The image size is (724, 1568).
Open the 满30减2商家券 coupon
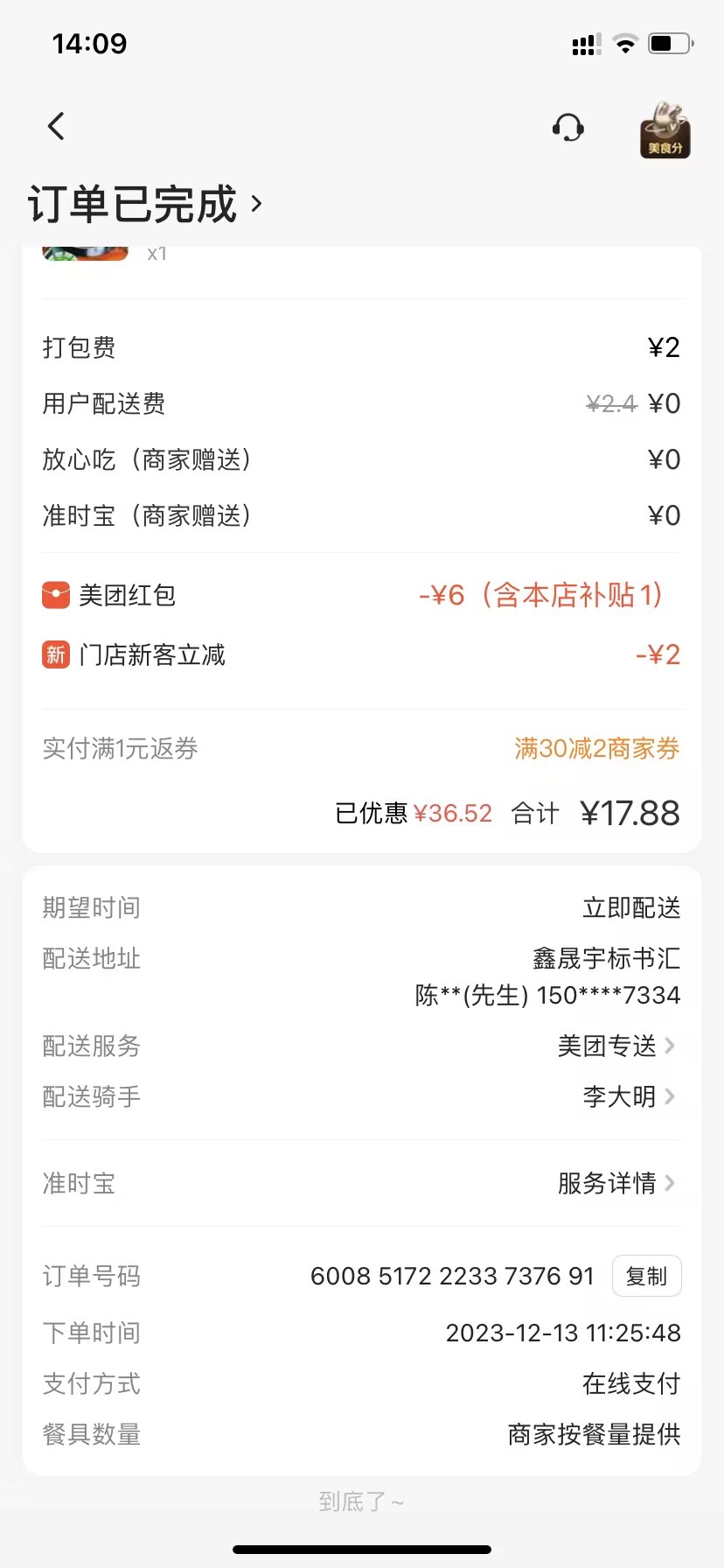coord(596,748)
